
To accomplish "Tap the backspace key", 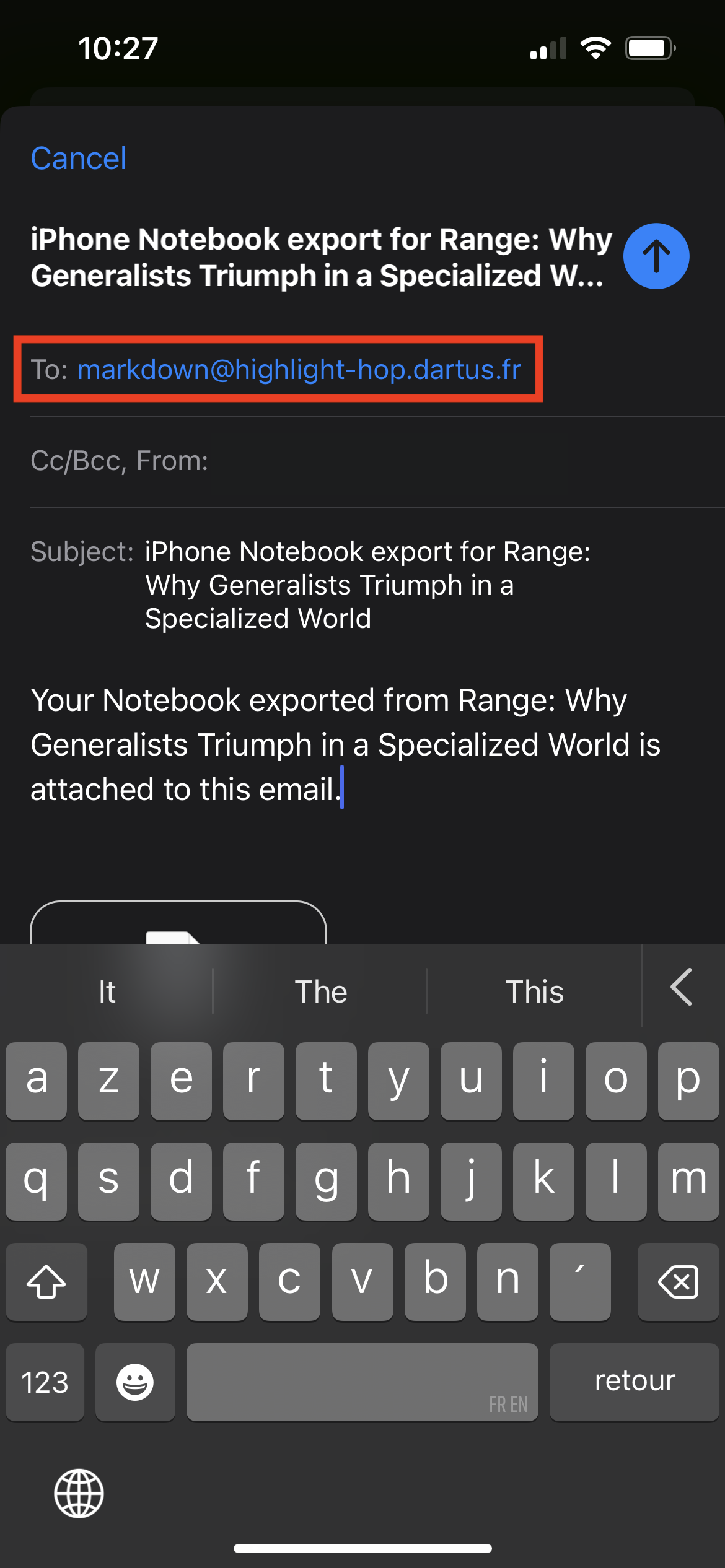I will [678, 1281].
